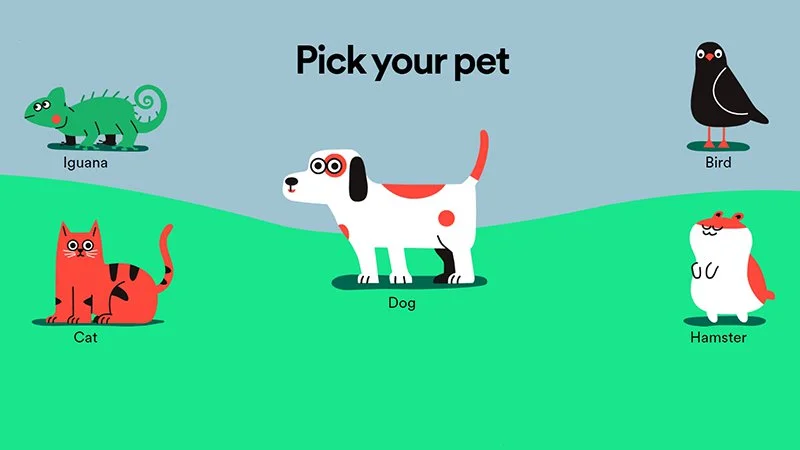Choose the Cat pet option
This screenshot has width=800, height=450.
[x=100, y=275]
